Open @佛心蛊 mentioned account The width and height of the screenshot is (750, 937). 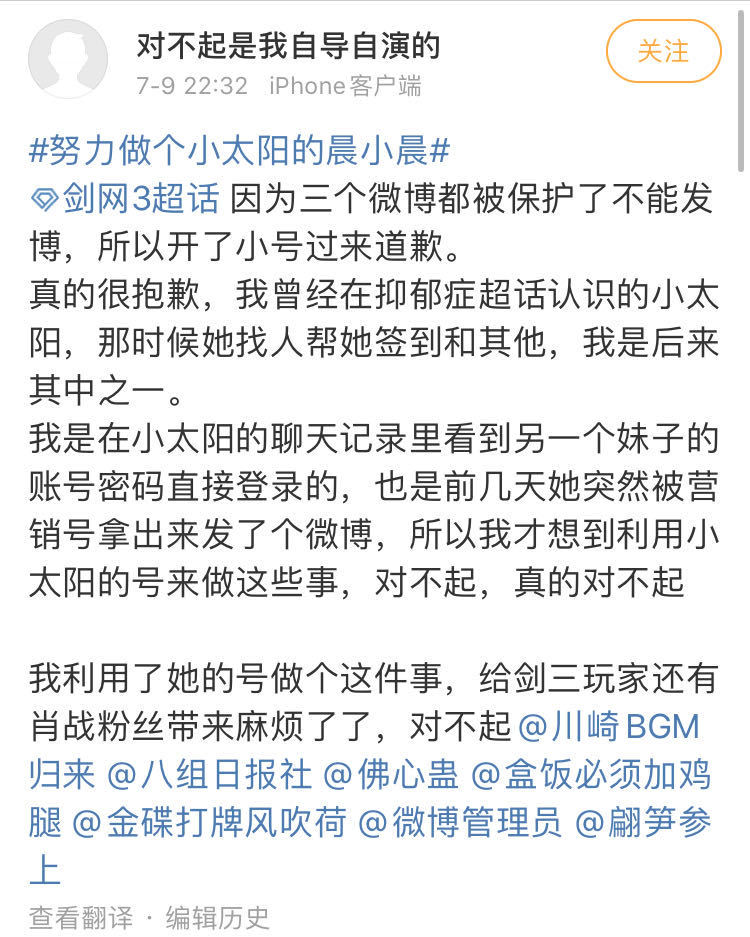[x=397, y=775]
